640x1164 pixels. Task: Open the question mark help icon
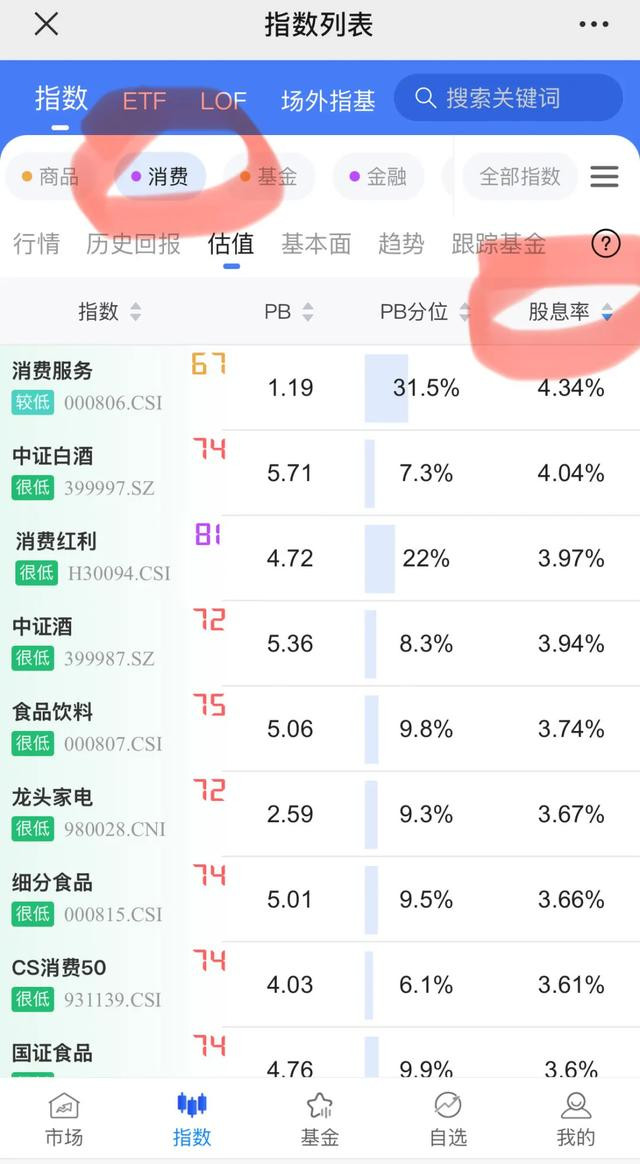click(606, 243)
